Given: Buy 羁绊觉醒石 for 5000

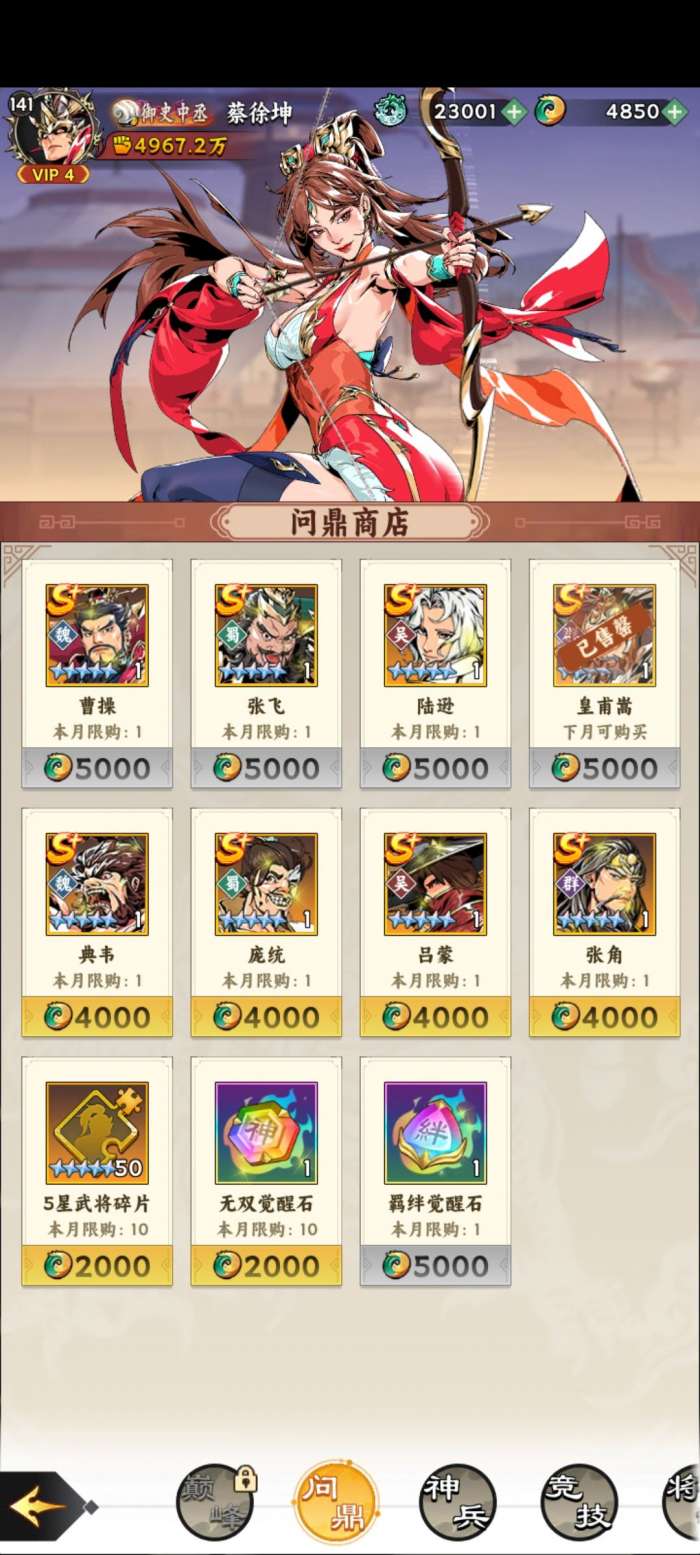Looking at the screenshot, I should click(435, 1265).
